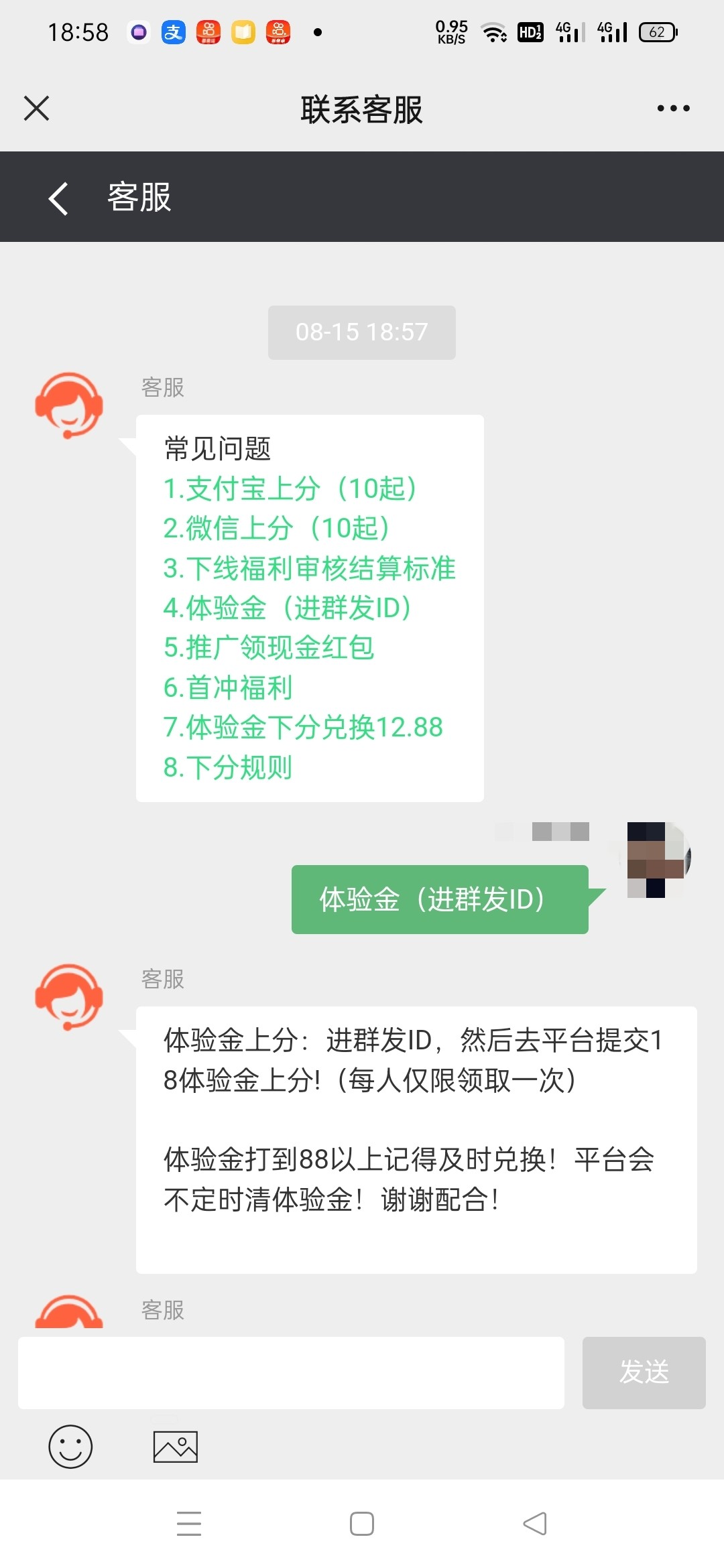The width and height of the screenshot is (724, 1568).
Task: Open FAQ link 5.推广领现金红包
Action: (x=268, y=647)
